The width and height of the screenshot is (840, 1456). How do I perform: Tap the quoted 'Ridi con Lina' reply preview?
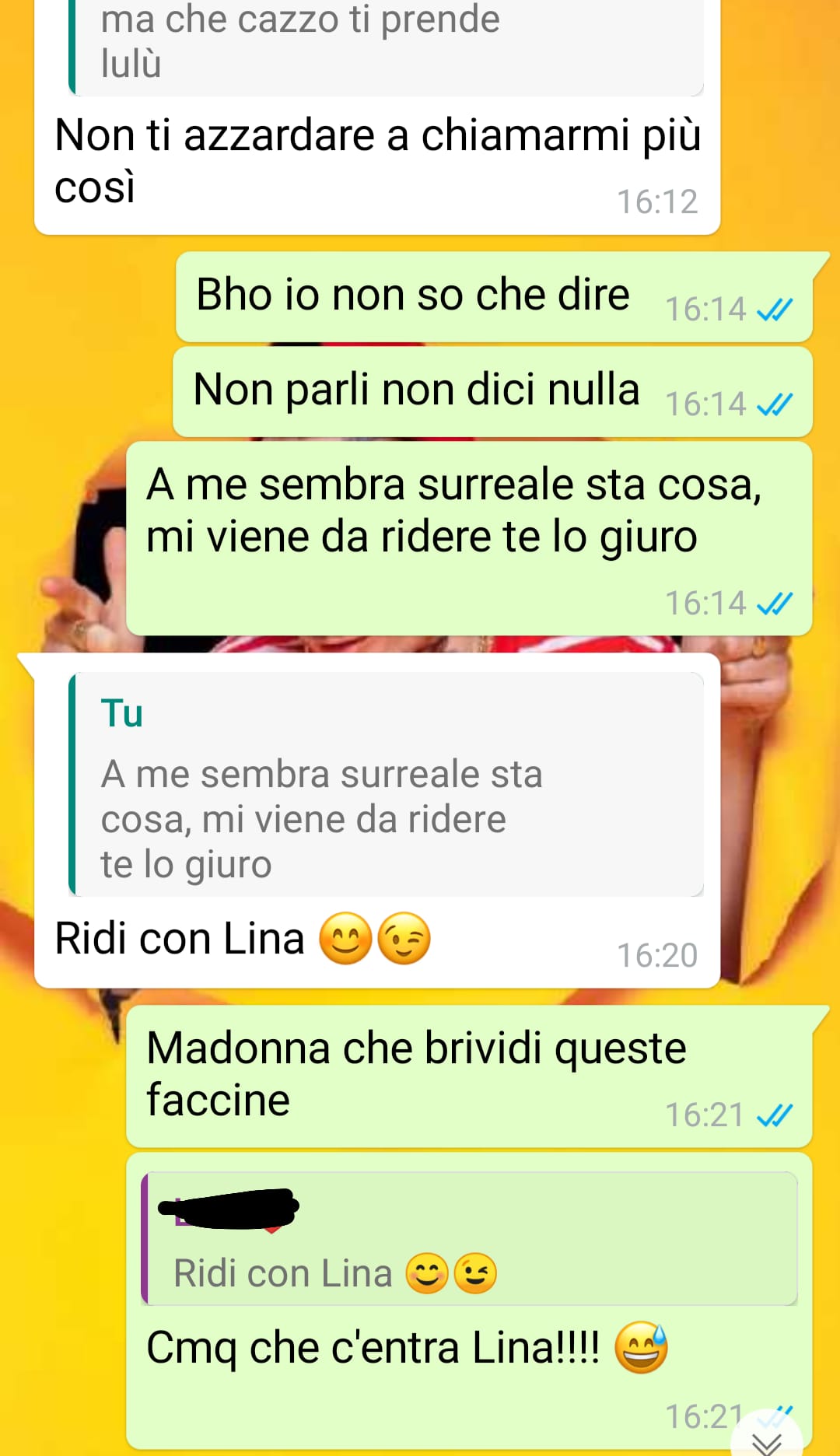(470, 1238)
